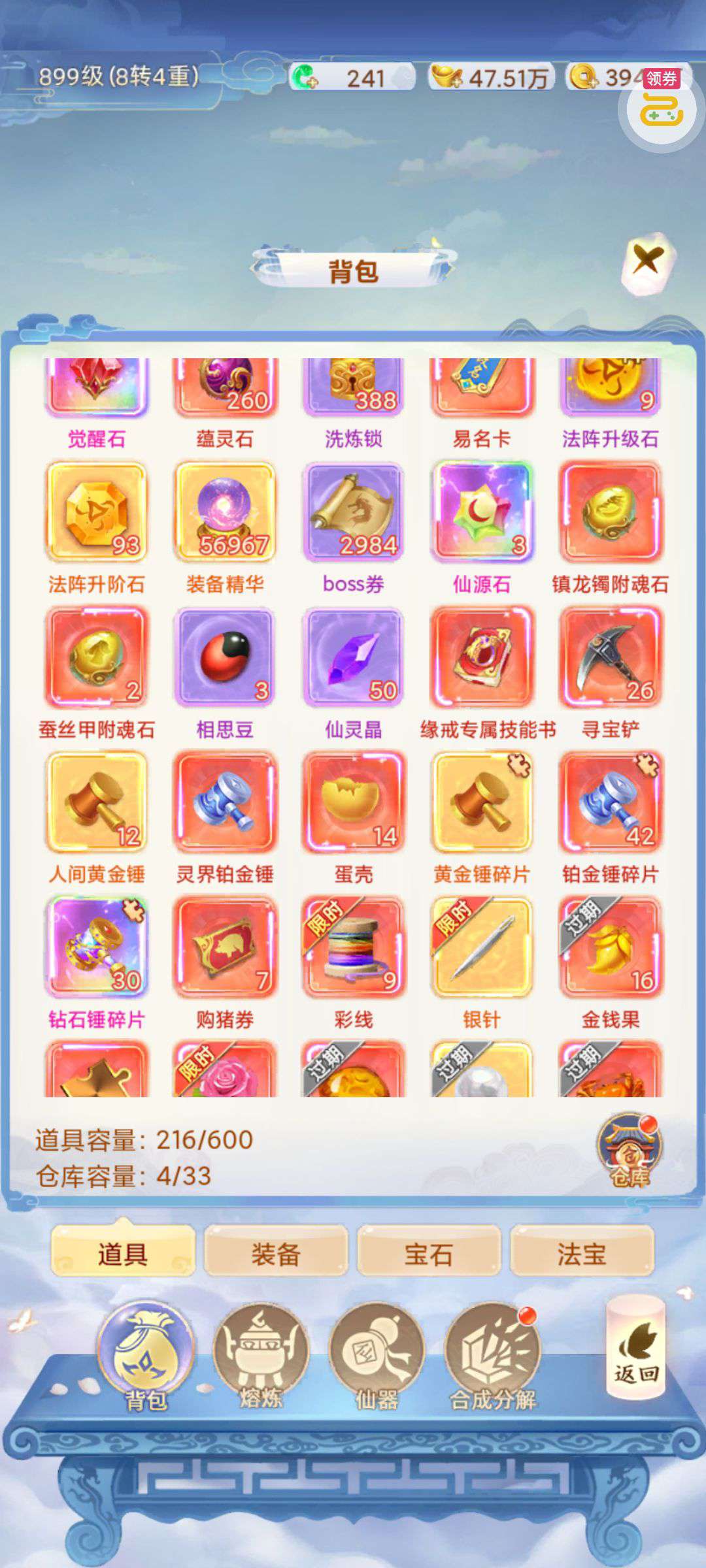Image resolution: width=706 pixels, height=1568 pixels.
Task: Tap the 返回 button
Action: pos(635,1348)
